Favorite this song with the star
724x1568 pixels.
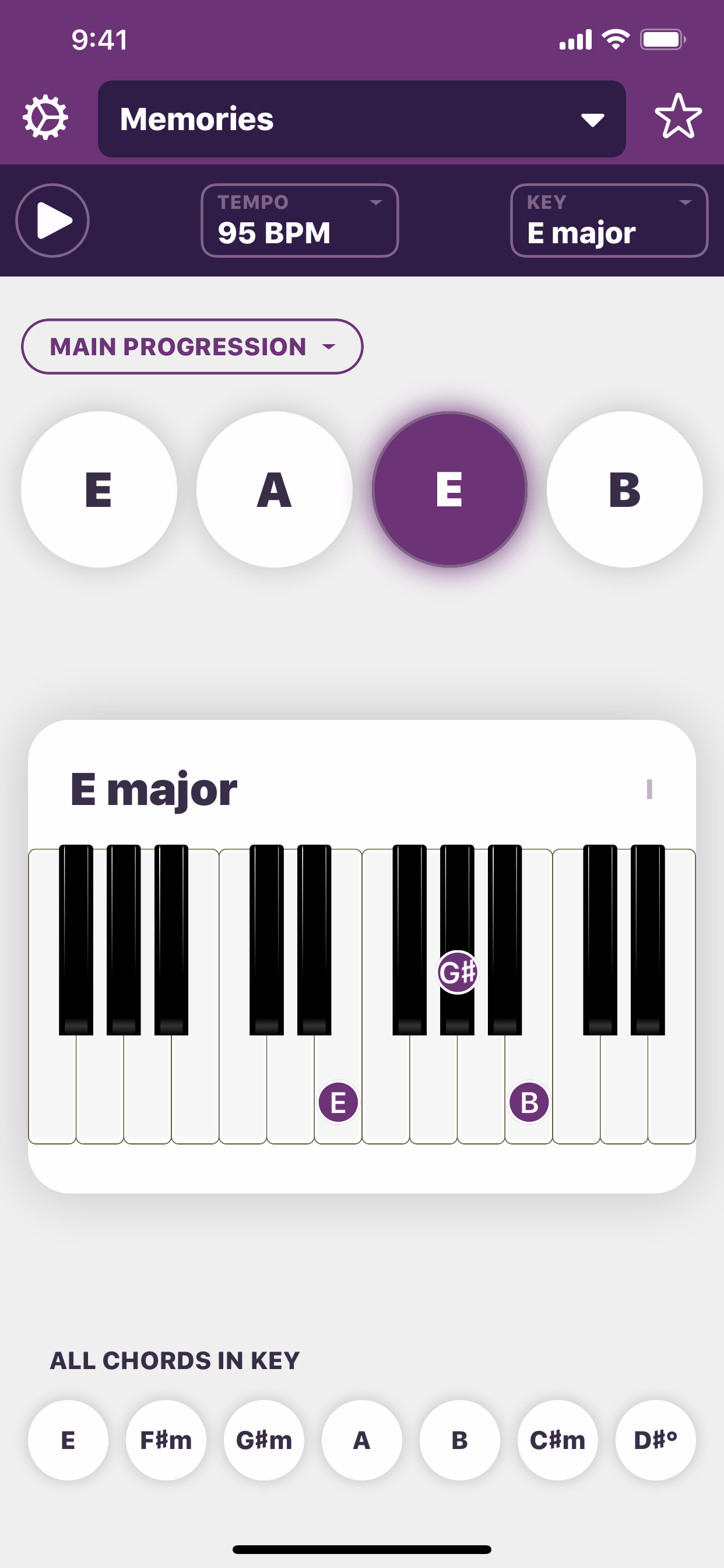click(x=678, y=116)
